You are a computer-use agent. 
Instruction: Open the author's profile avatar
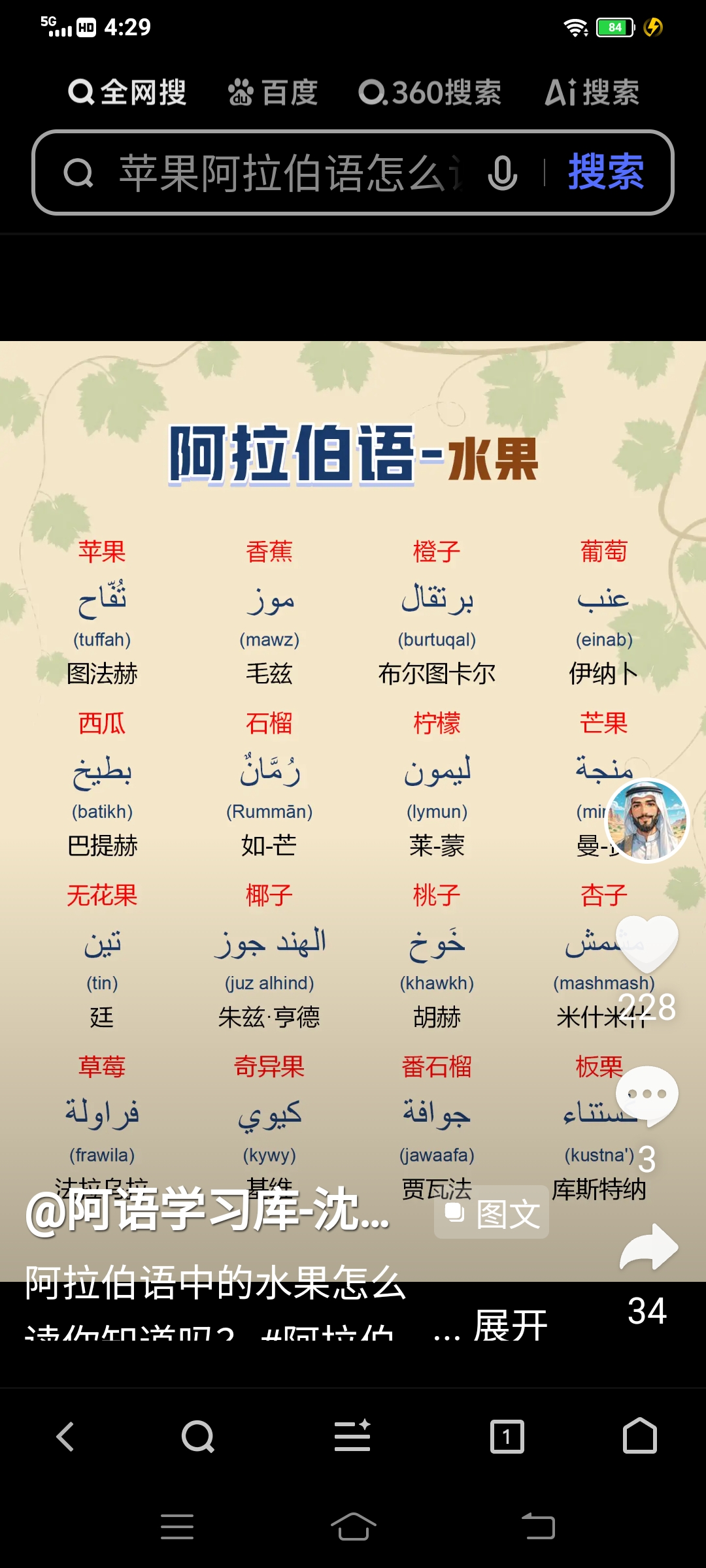[x=647, y=821]
